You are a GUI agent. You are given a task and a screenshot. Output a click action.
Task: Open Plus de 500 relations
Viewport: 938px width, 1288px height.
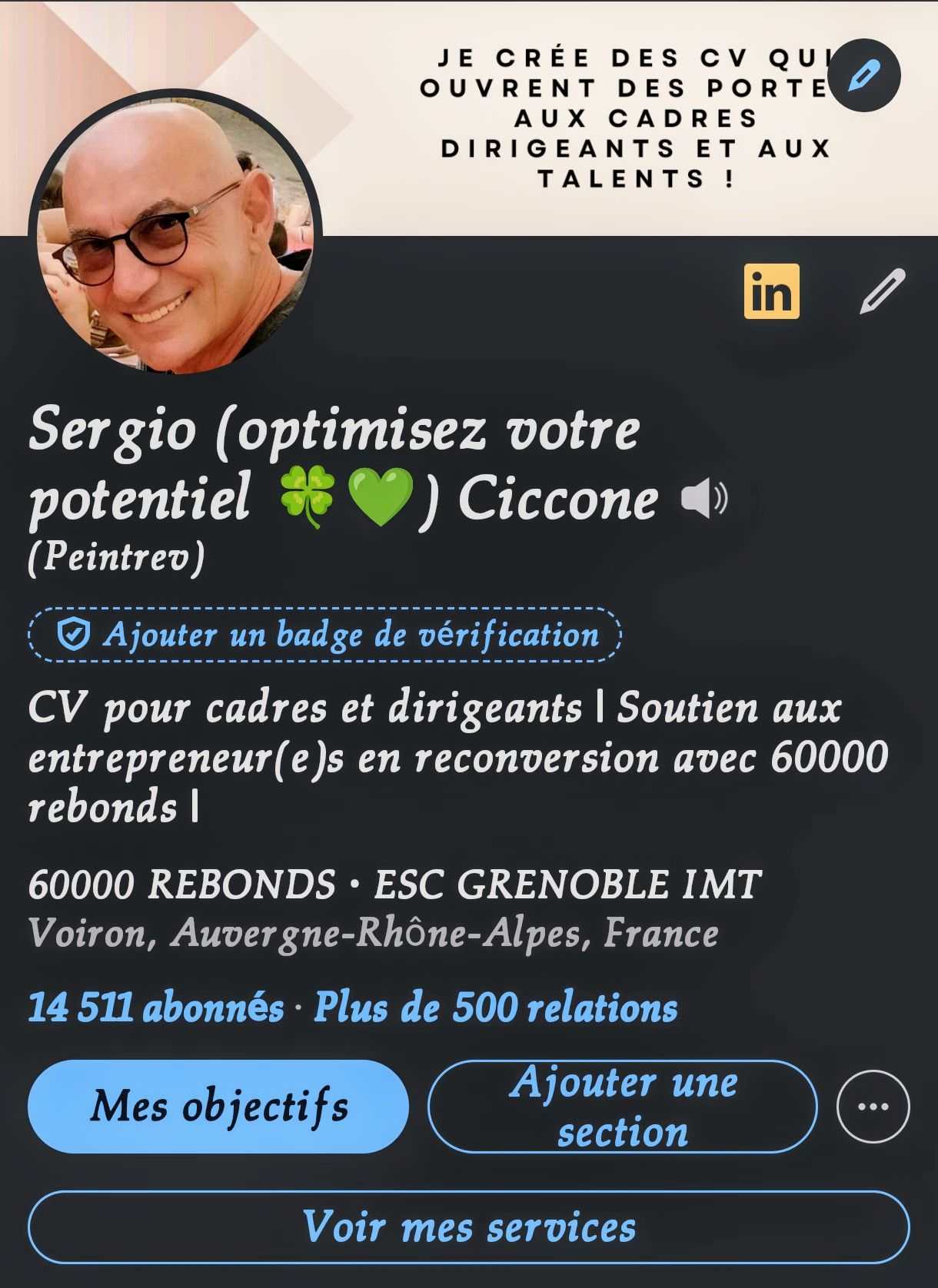496,1007
